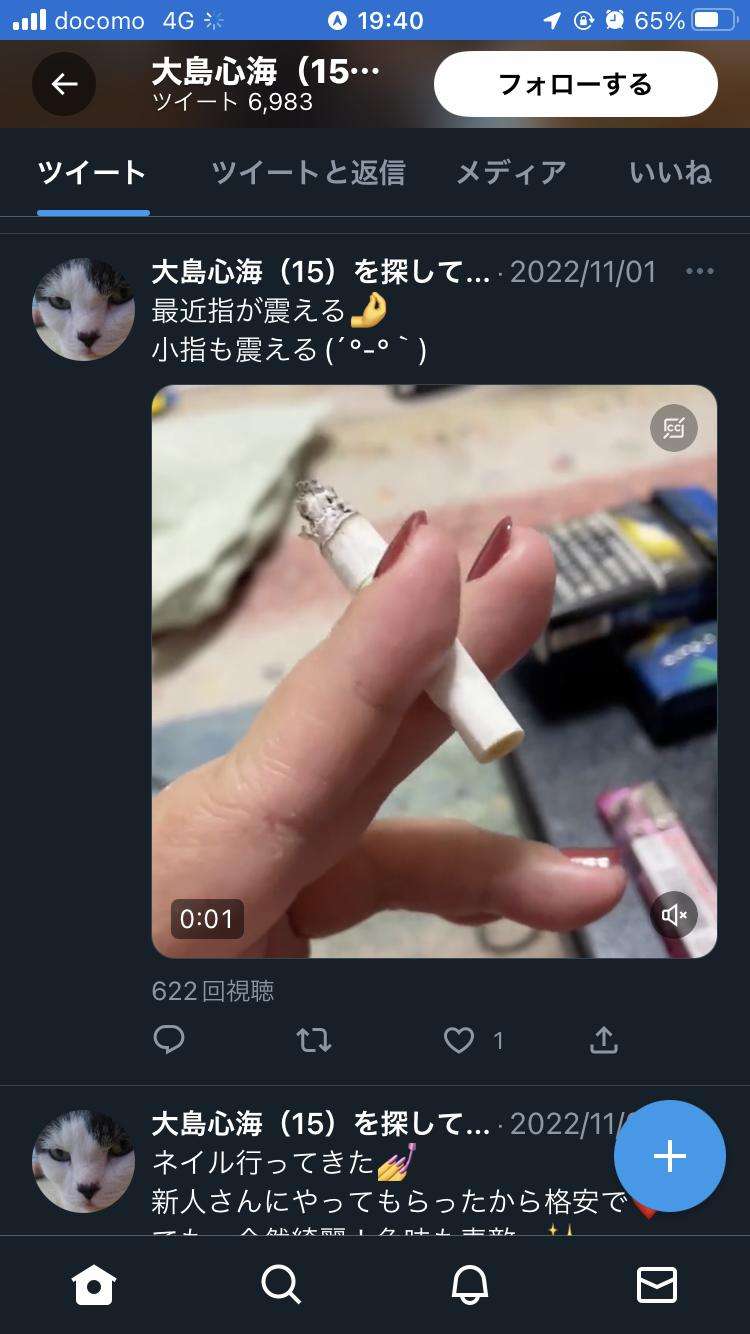Open the cat avatar on the first tweet

(84, 309)
